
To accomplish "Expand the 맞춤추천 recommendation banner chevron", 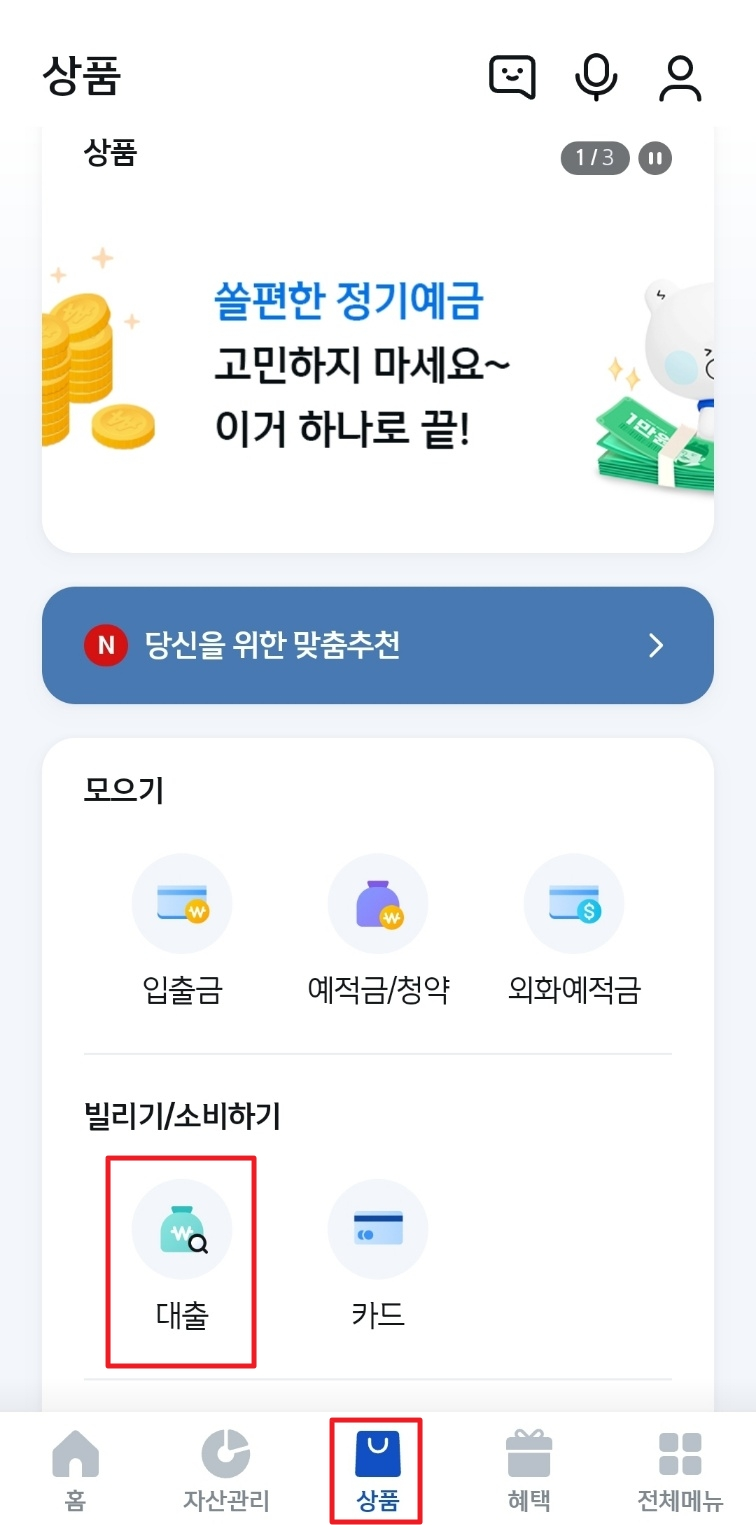I will [x=656, y=646].
